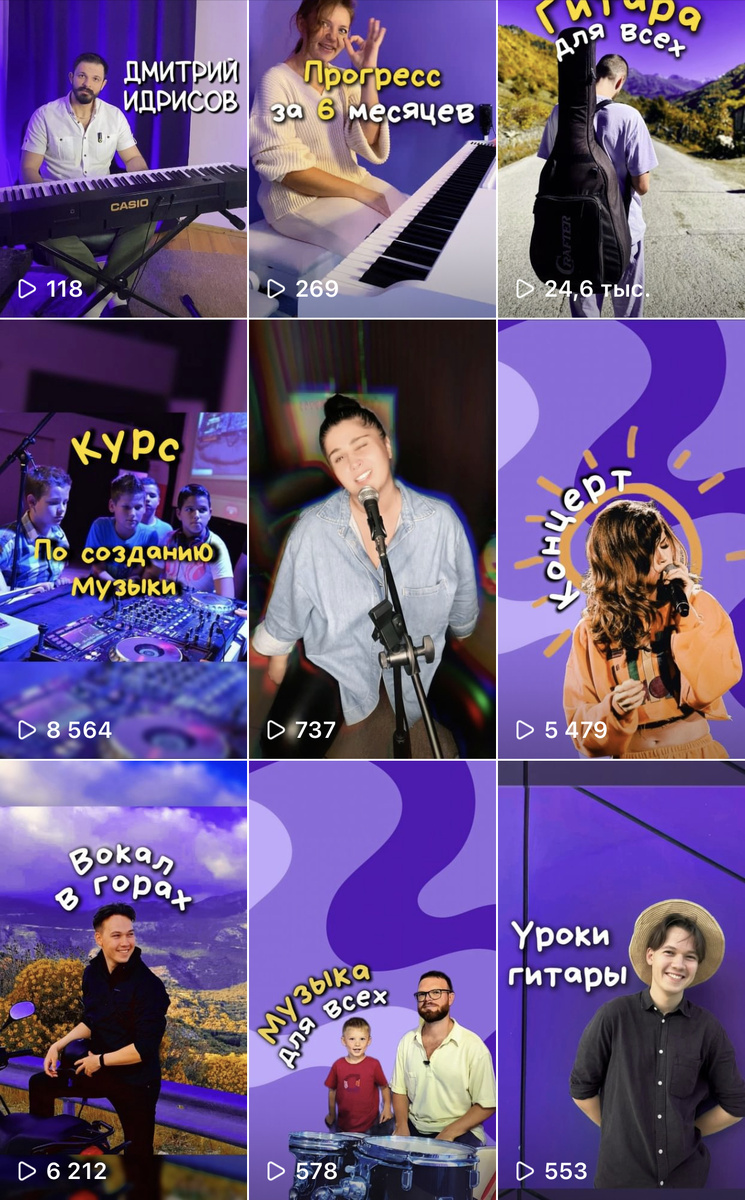Select the 'Уроки гитары' video

pos(621,980)
